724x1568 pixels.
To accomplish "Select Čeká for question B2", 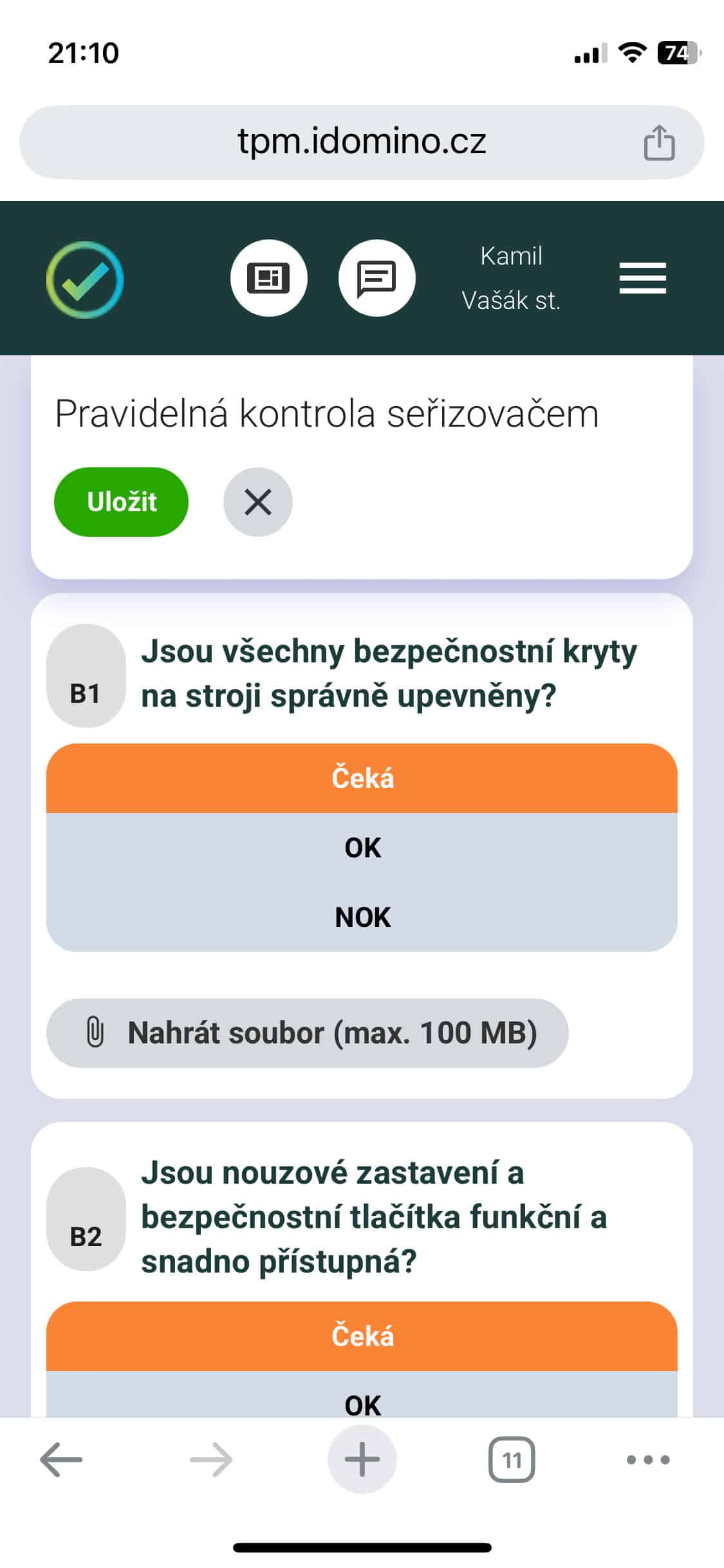I will click(362, 1336).
